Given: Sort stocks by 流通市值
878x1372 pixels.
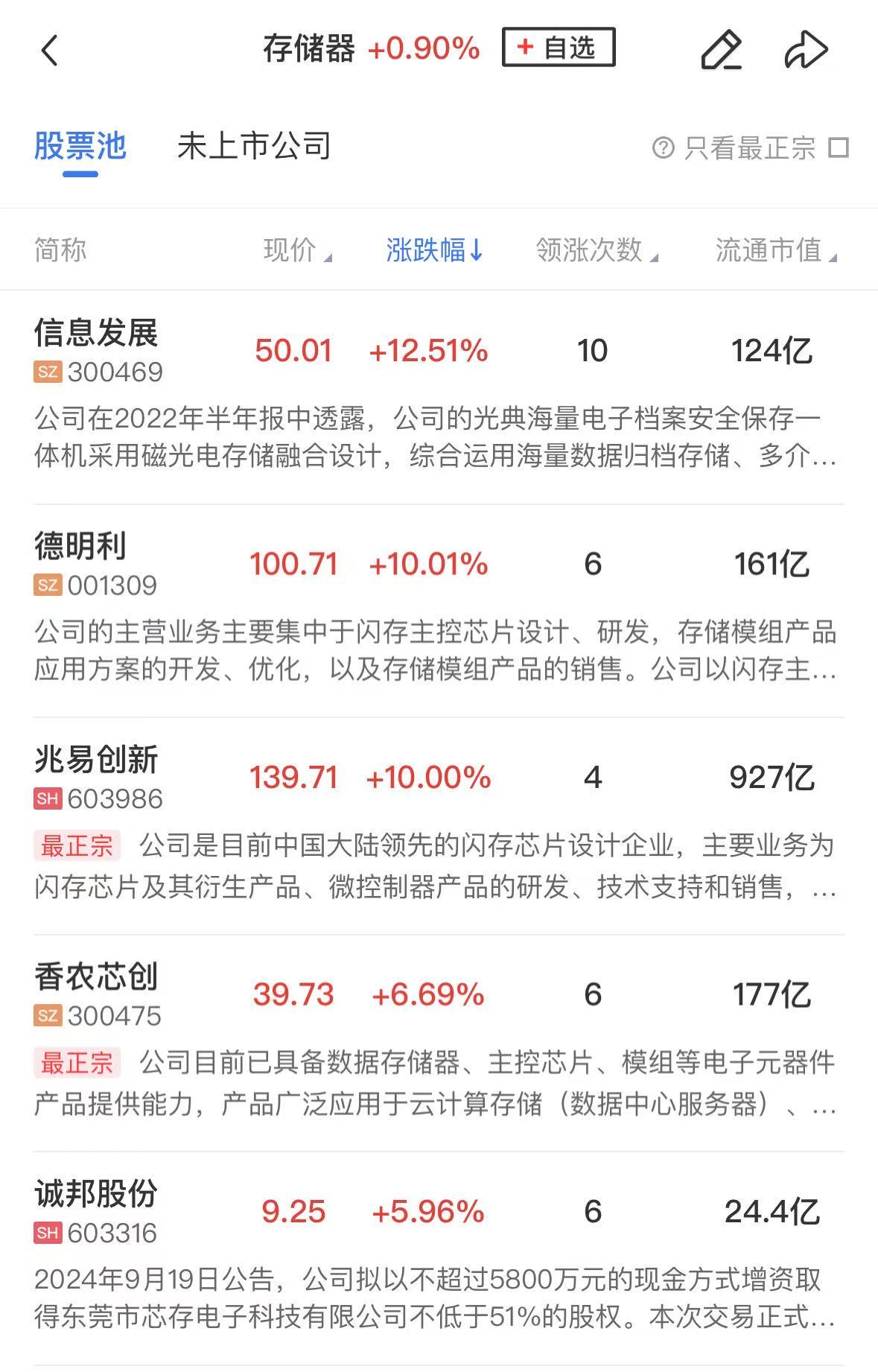Looking at the screenshot, I should (773, 250).
